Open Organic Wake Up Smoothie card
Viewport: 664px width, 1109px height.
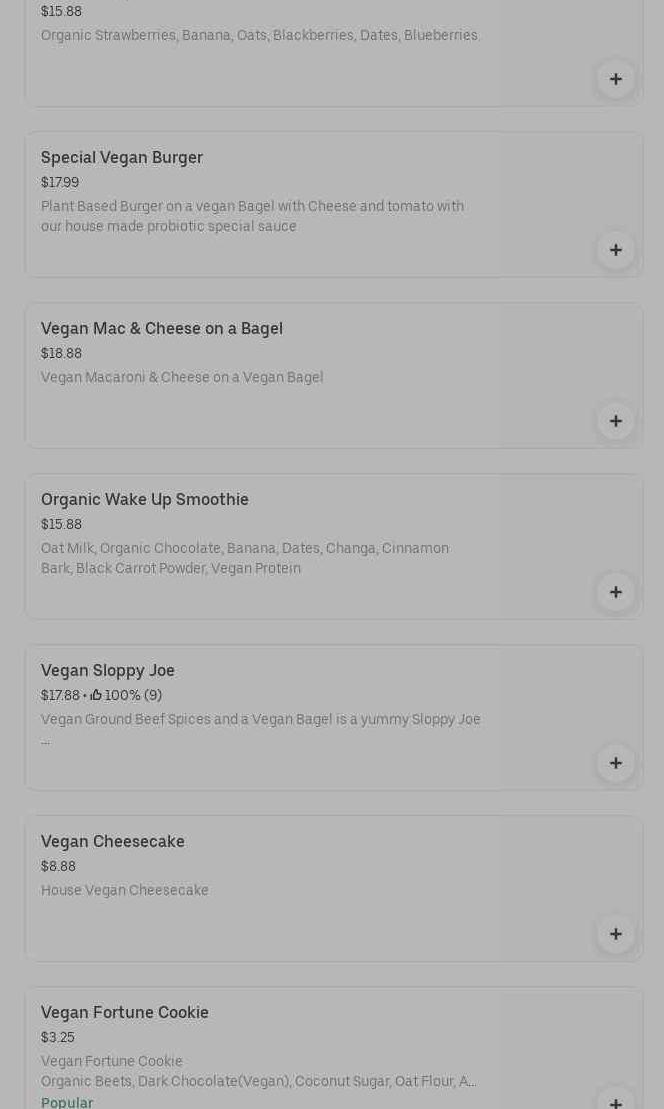coord(334,547)
